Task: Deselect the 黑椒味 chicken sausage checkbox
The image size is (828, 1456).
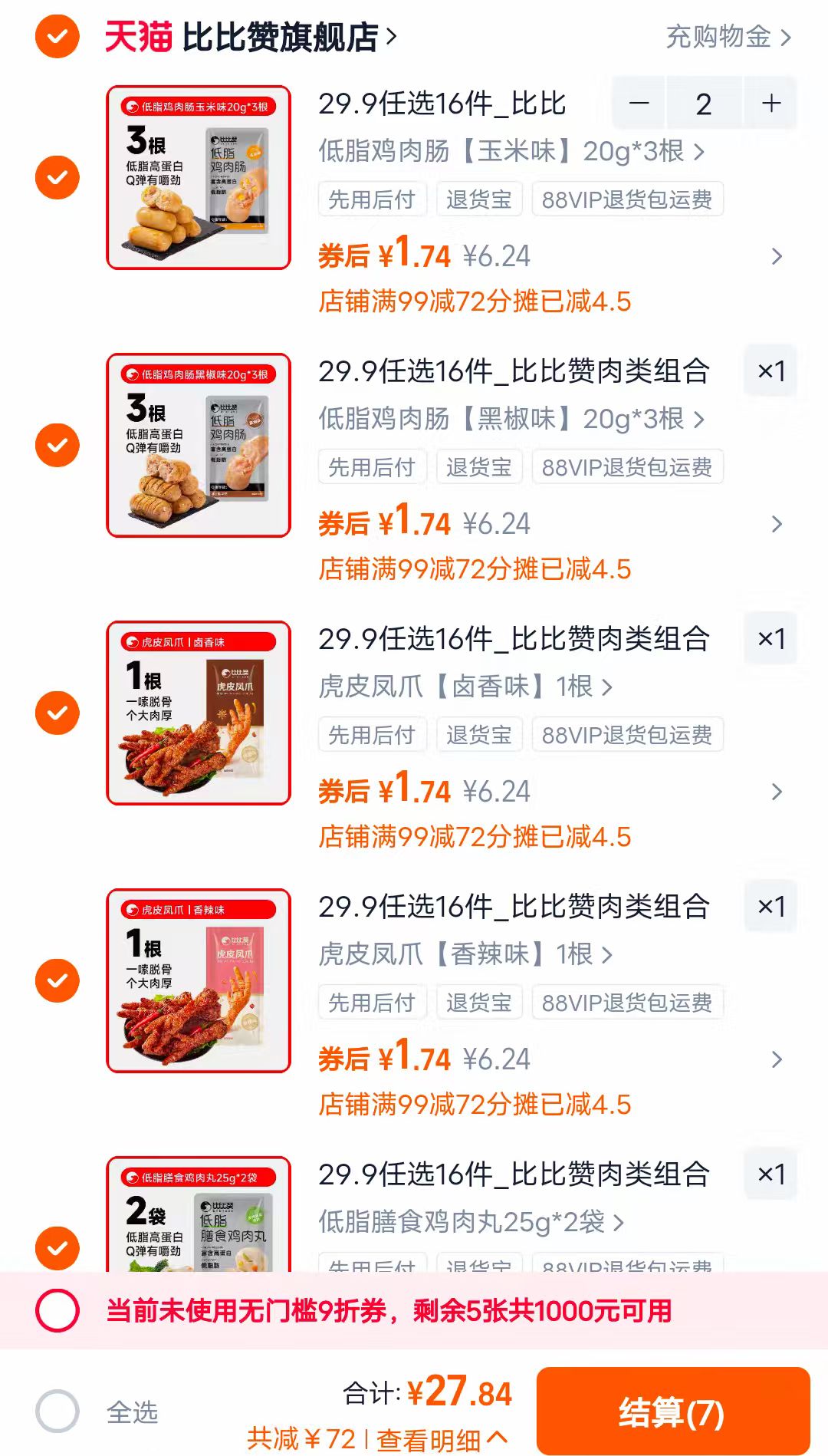Action: point(56,443)
